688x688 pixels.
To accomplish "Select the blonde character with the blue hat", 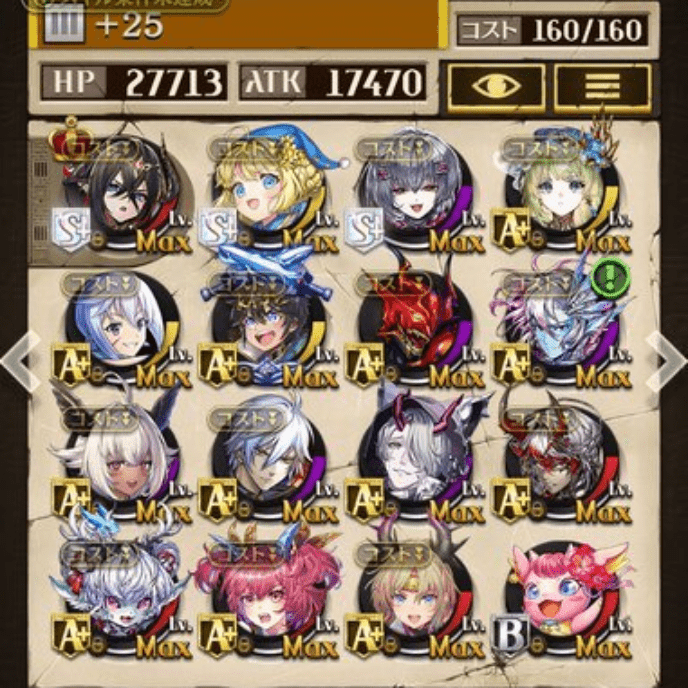I will tap(267, 192).
